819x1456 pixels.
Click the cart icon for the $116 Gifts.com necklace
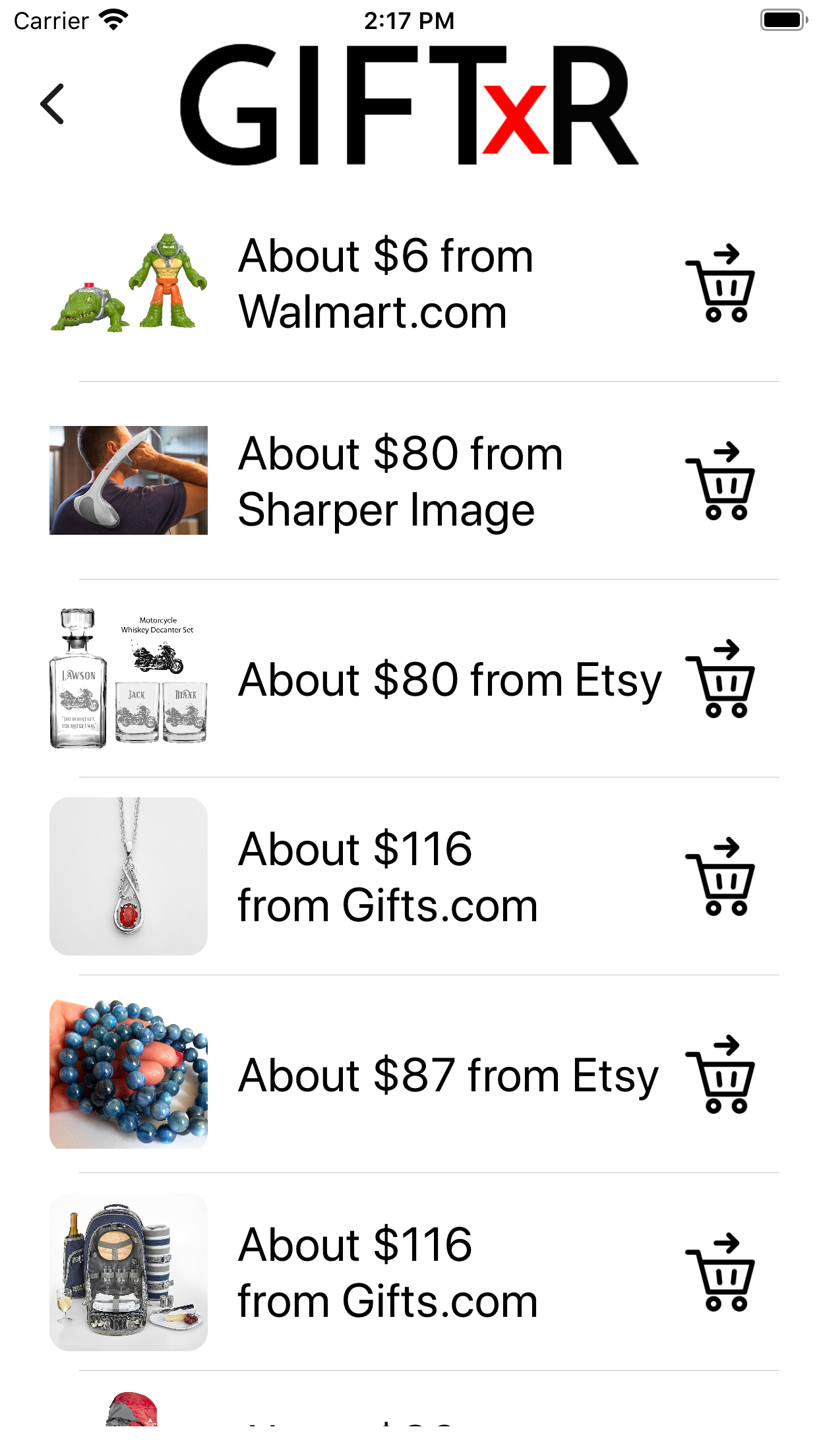click(x=721, y=878)
